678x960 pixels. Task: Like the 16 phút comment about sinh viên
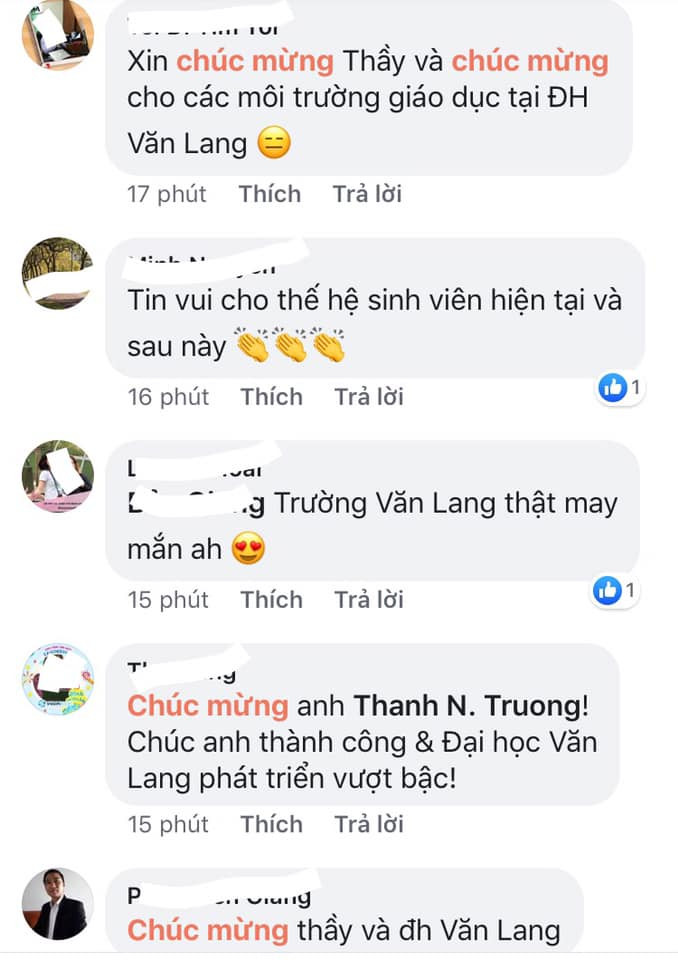coord(271,397)
